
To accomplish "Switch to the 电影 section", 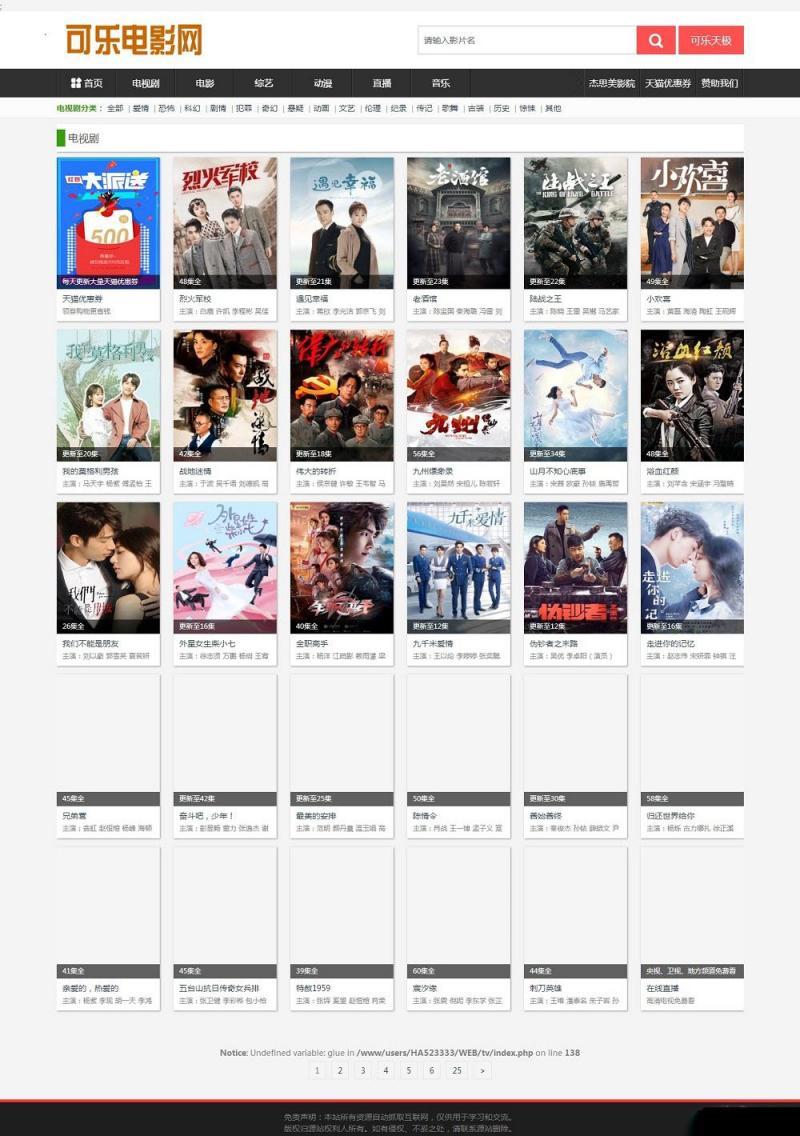I will pyautogui.click(x=205, y=83).
